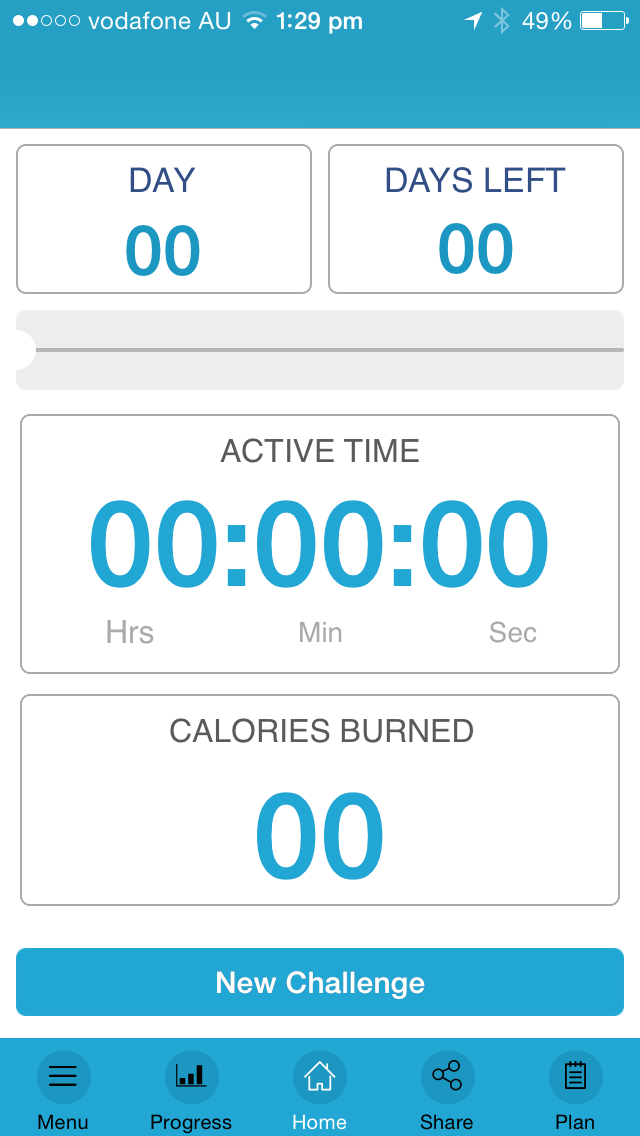Go to the Home tab
Screen dimensions: 640x1136
click(x=320, y=1091)
